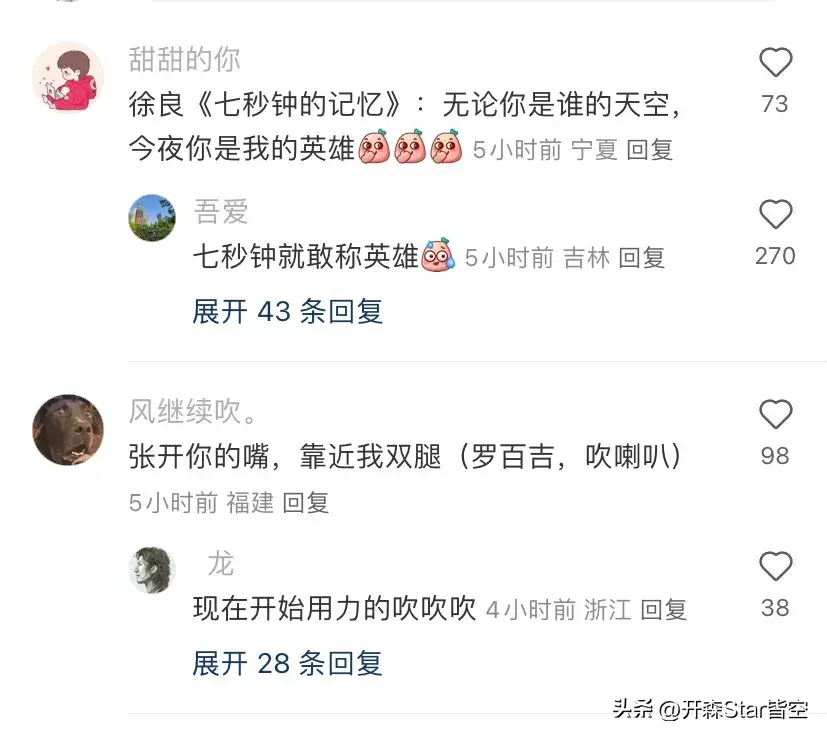
Task: View the profile of 风继续吹。 via avatar
Action: [x=68, y=430]
